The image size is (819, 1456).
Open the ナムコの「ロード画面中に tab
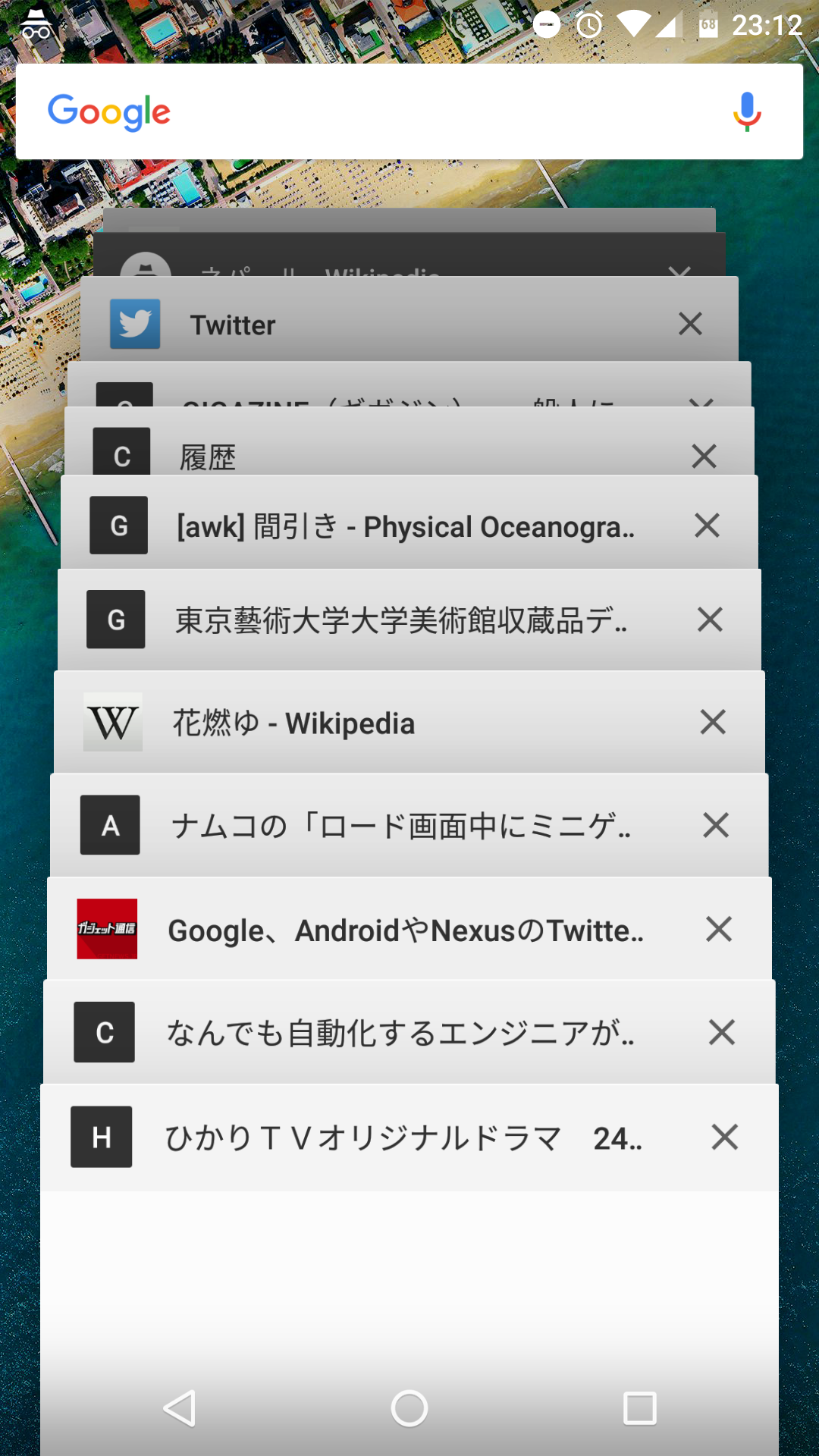point(409,825)
